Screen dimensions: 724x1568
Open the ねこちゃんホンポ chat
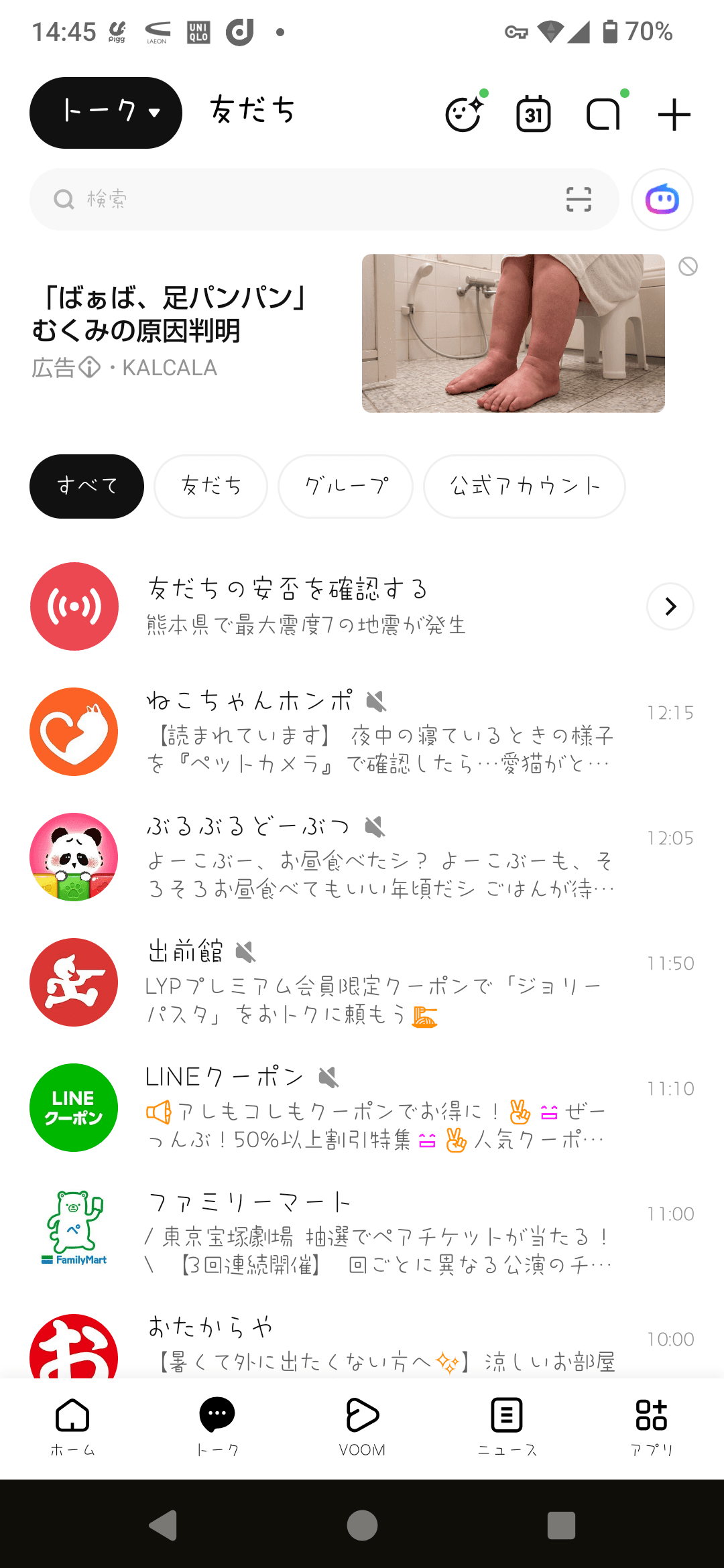[x=362, y=732]
